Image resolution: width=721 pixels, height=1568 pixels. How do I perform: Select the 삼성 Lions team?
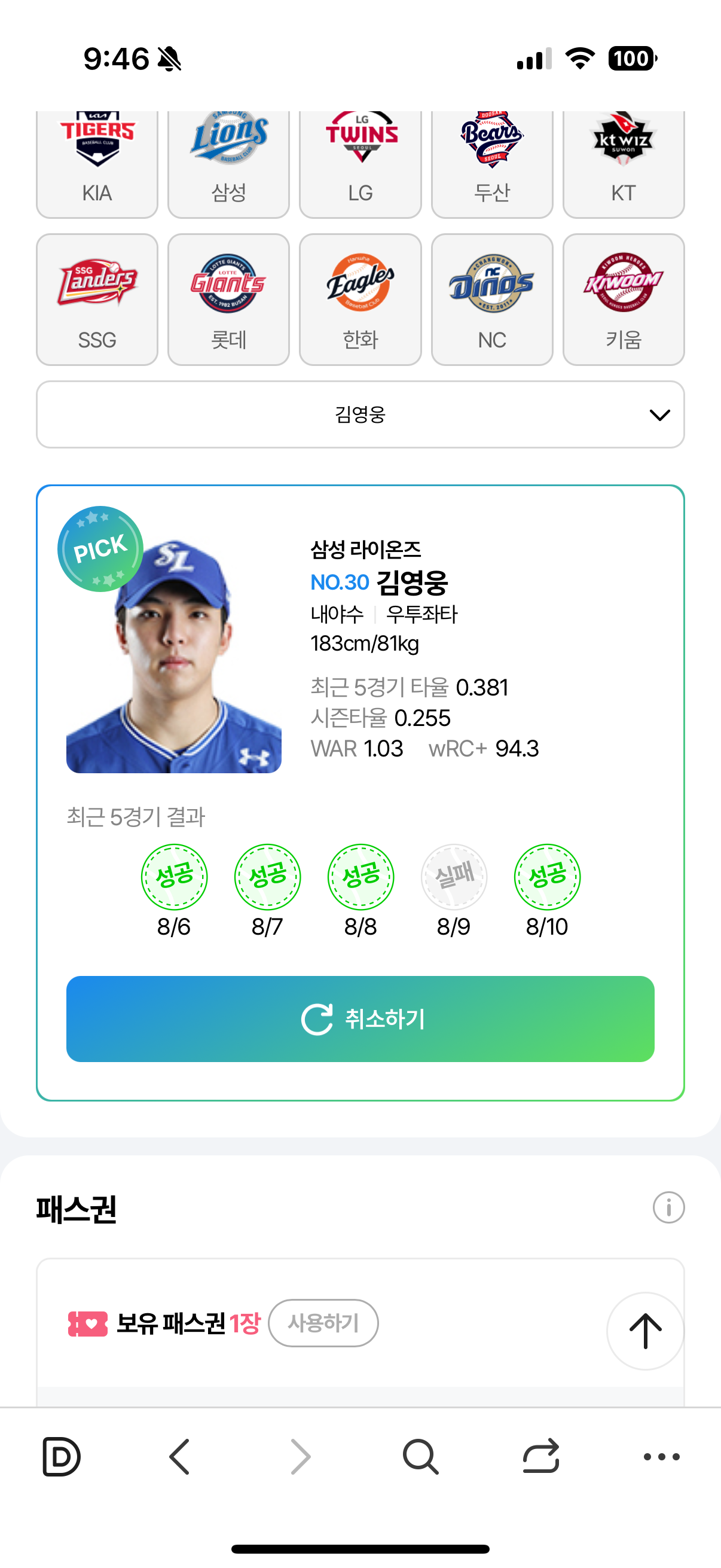click(228, 163)
